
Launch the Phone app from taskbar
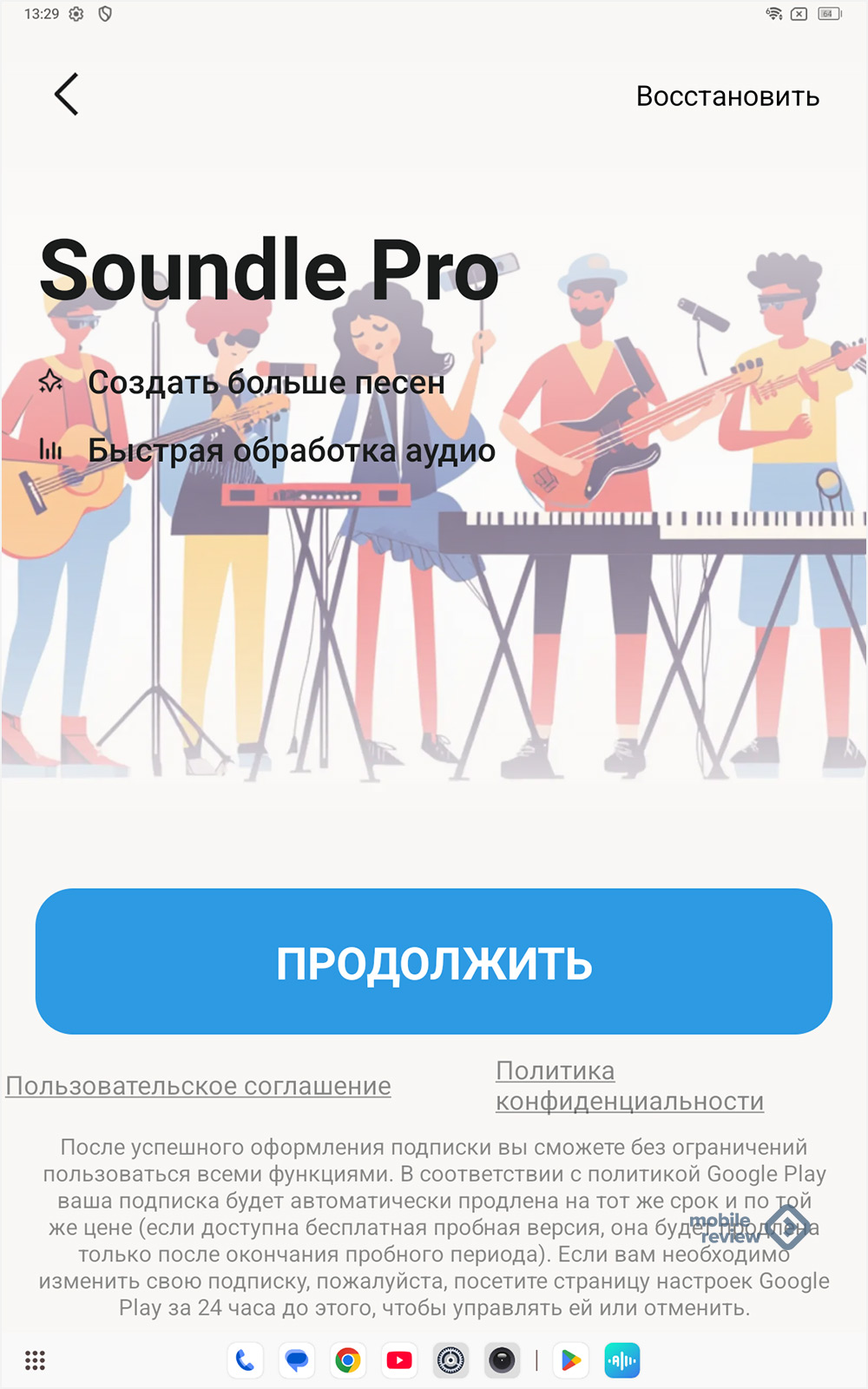[246, 1360]
